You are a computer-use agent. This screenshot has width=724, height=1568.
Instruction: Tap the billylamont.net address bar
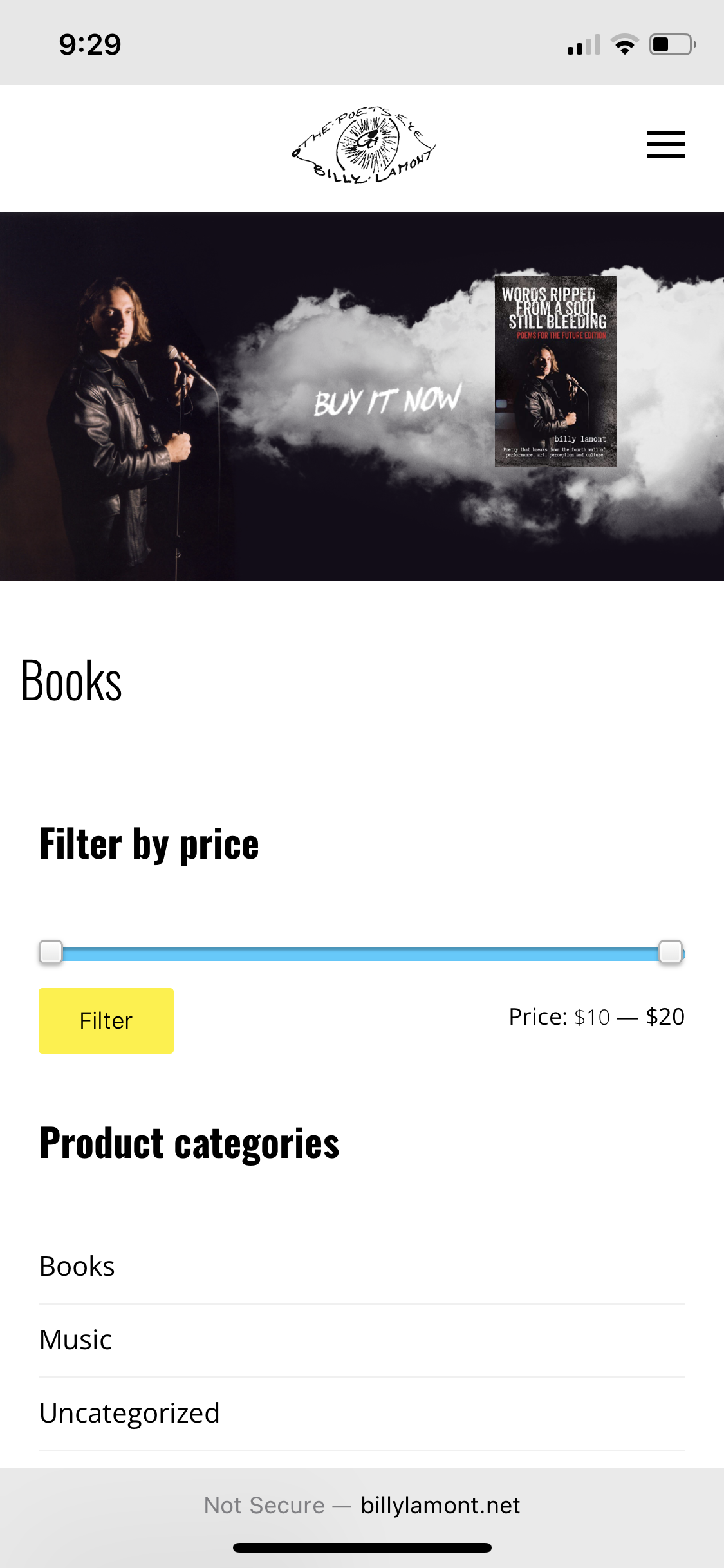362,1505
